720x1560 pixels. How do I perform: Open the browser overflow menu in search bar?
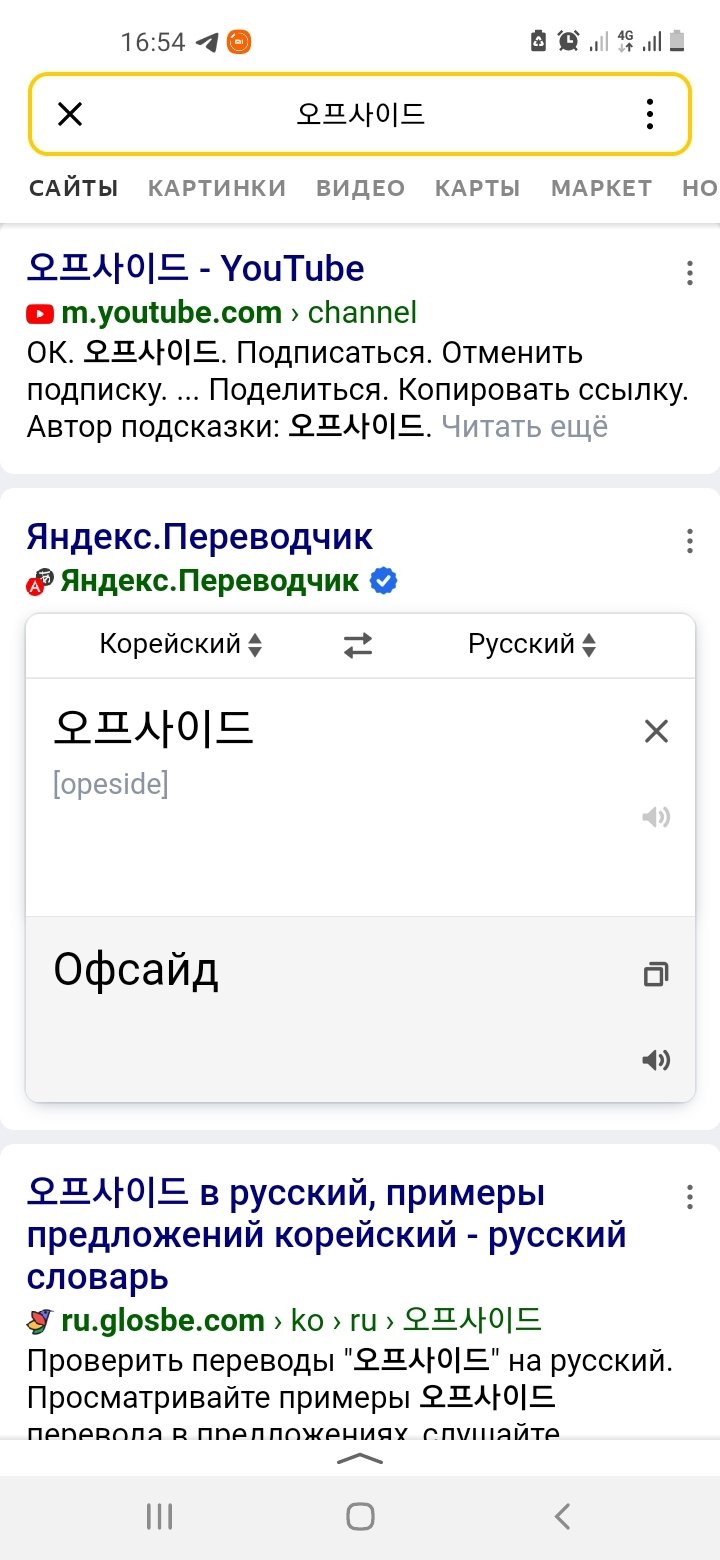[650, 114]
